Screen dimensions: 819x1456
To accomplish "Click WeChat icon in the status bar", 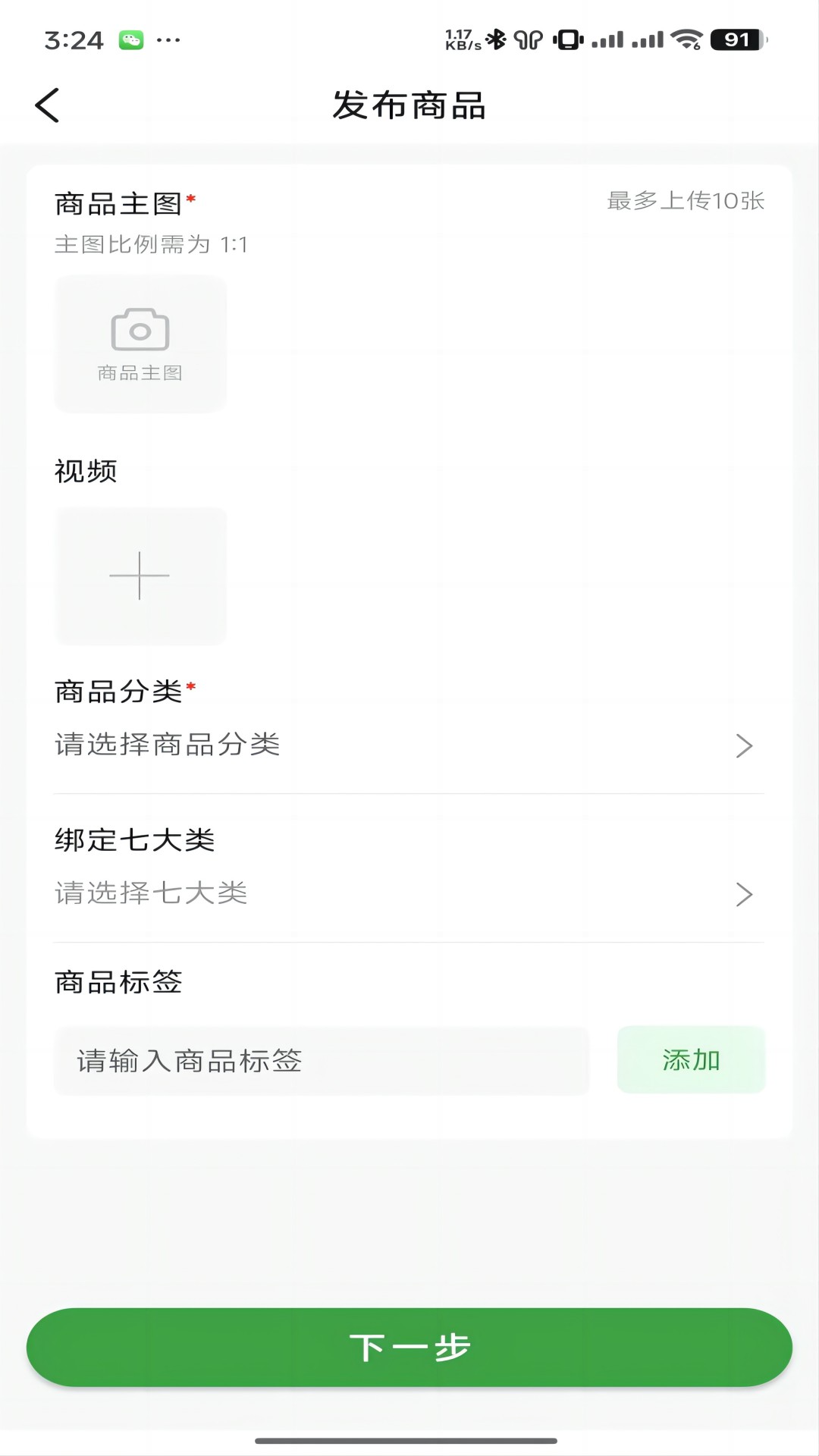I will click(130, 40).
